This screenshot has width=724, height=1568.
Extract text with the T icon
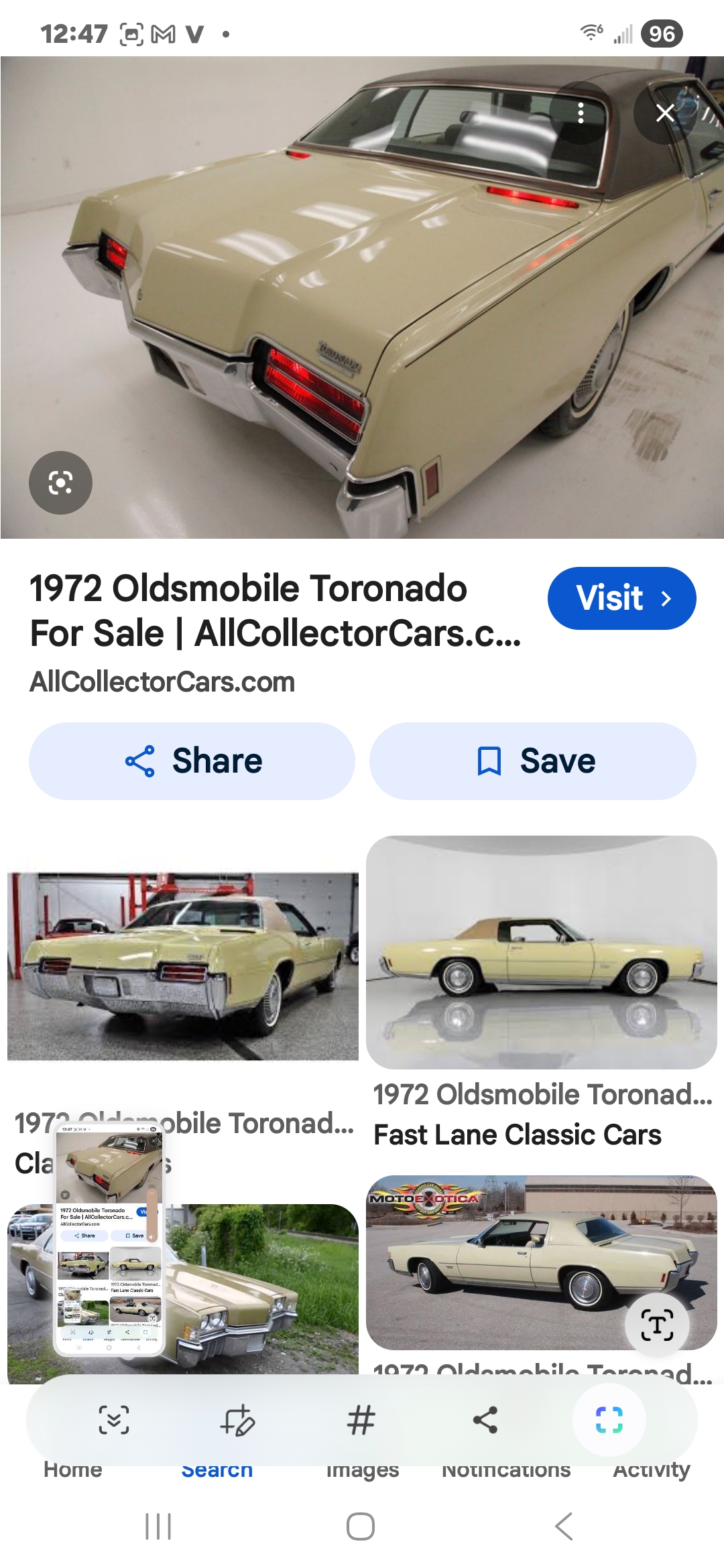click(x=657, y=1325)
